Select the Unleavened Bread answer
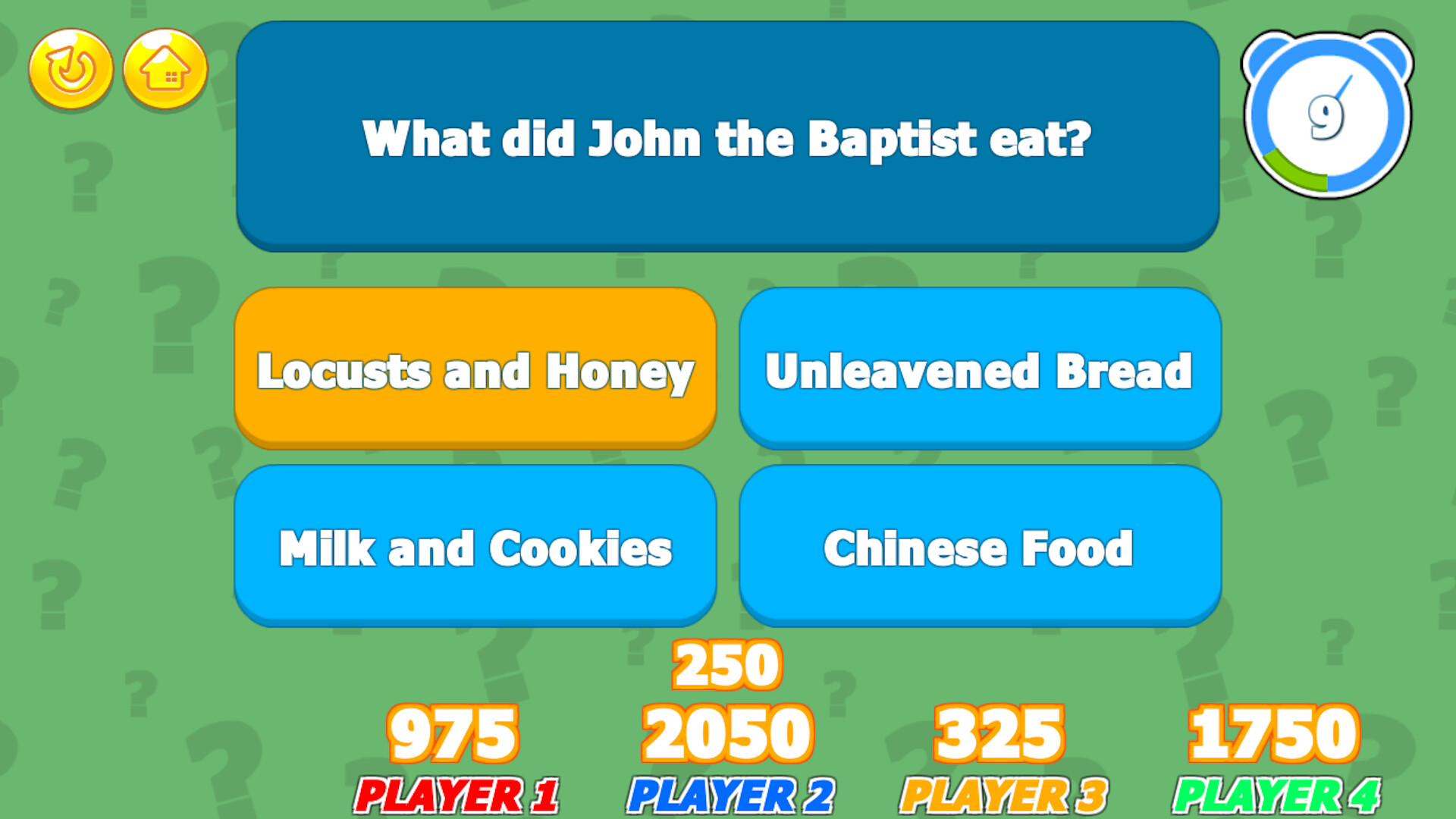 pyautogui.click(x=980, y=369)
